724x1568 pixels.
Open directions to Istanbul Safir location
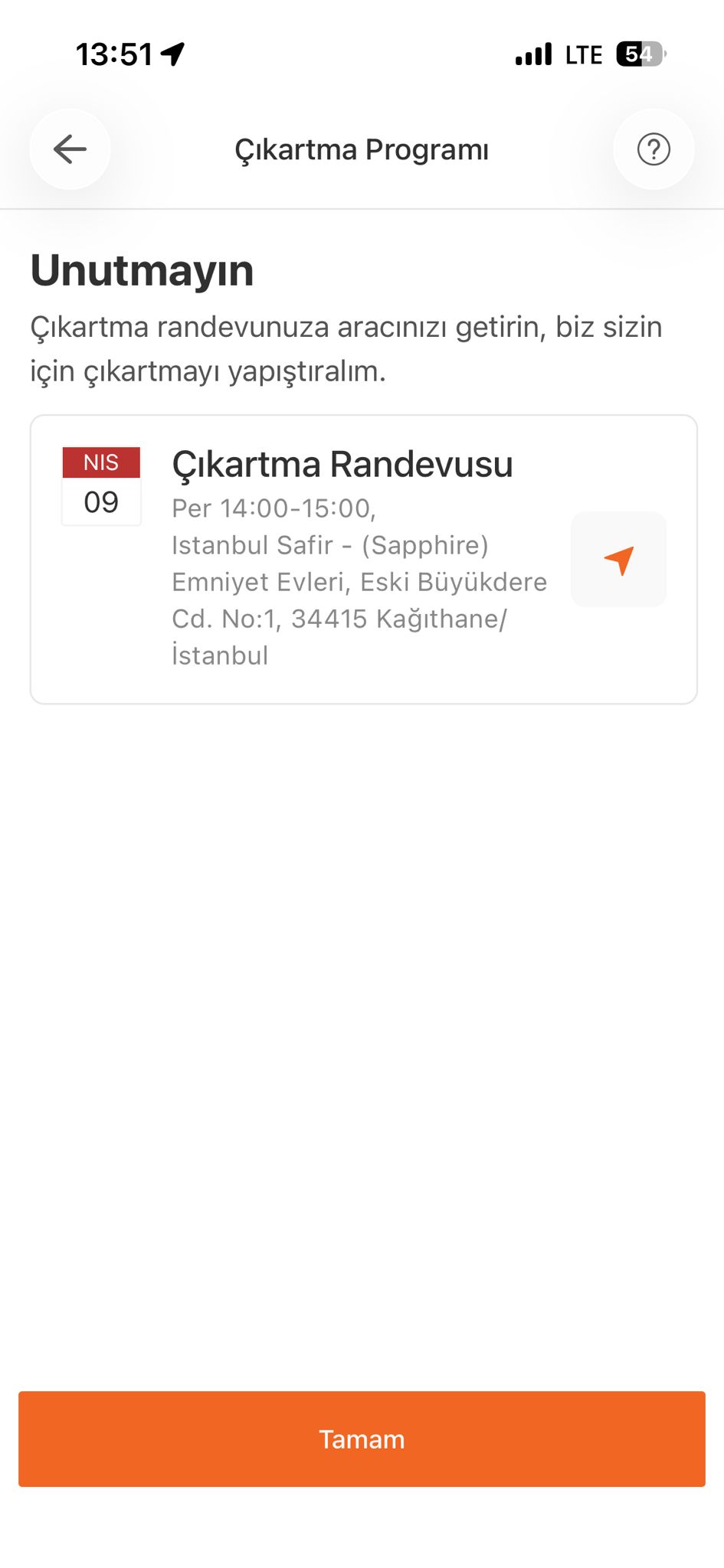[x=618, y=560]
